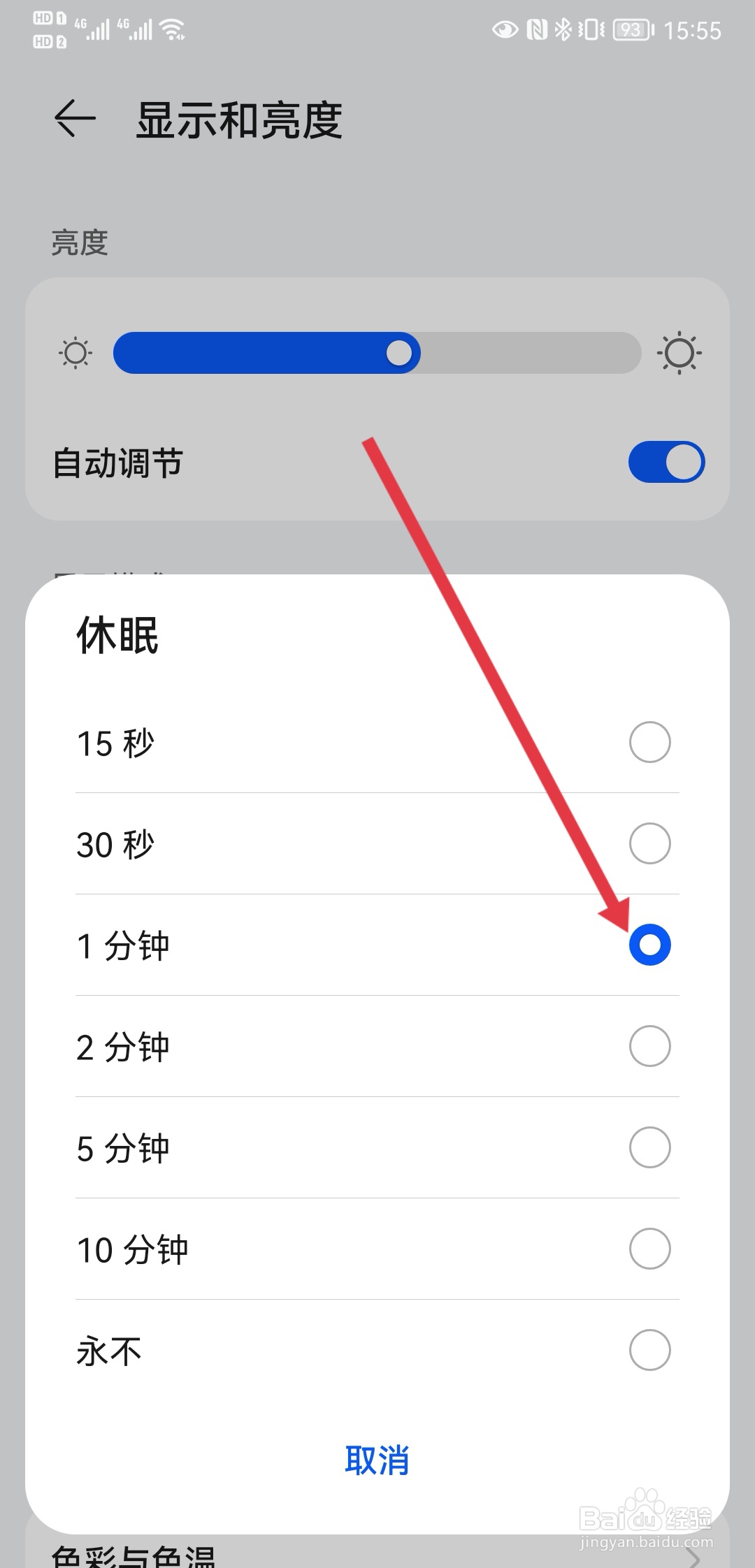The image size is (755, 1568).
Task: Disable the 自动调节 auto-brightness switch
Action: point(666,461)
